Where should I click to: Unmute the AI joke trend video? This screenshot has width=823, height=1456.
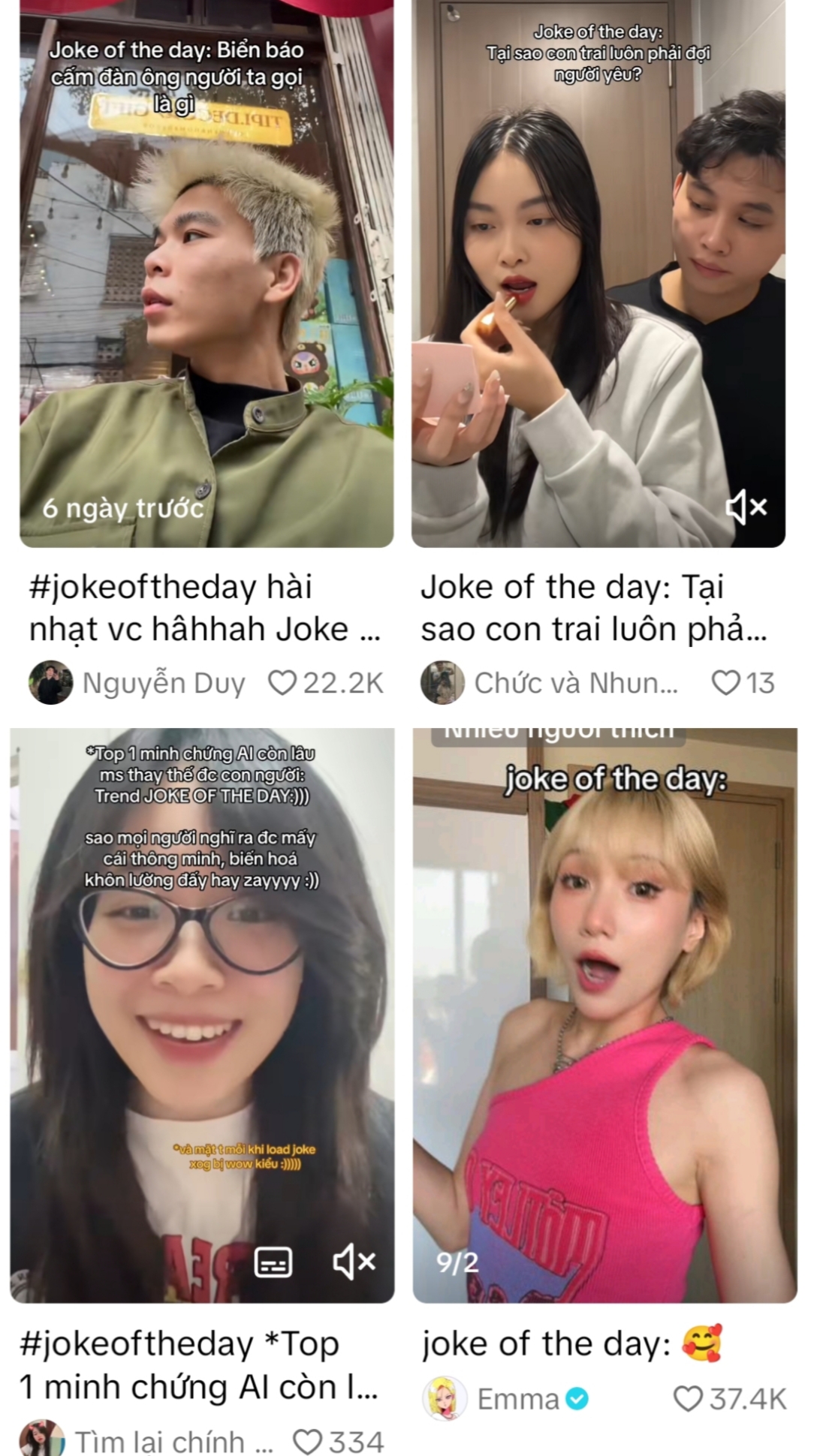[x=354, y=1262]
